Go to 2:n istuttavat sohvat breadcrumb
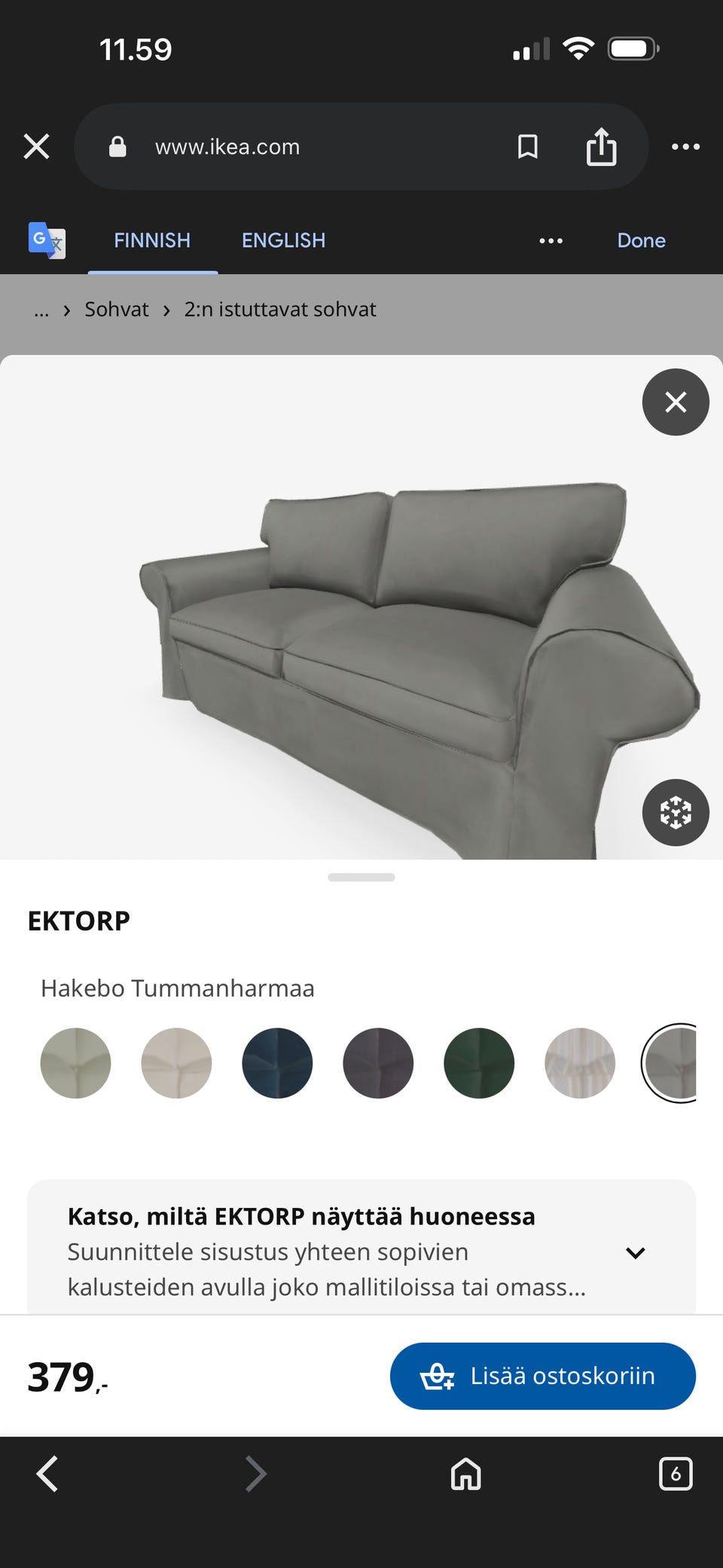The width and height of the screenshot is (723, 1568). coord(280,310)
